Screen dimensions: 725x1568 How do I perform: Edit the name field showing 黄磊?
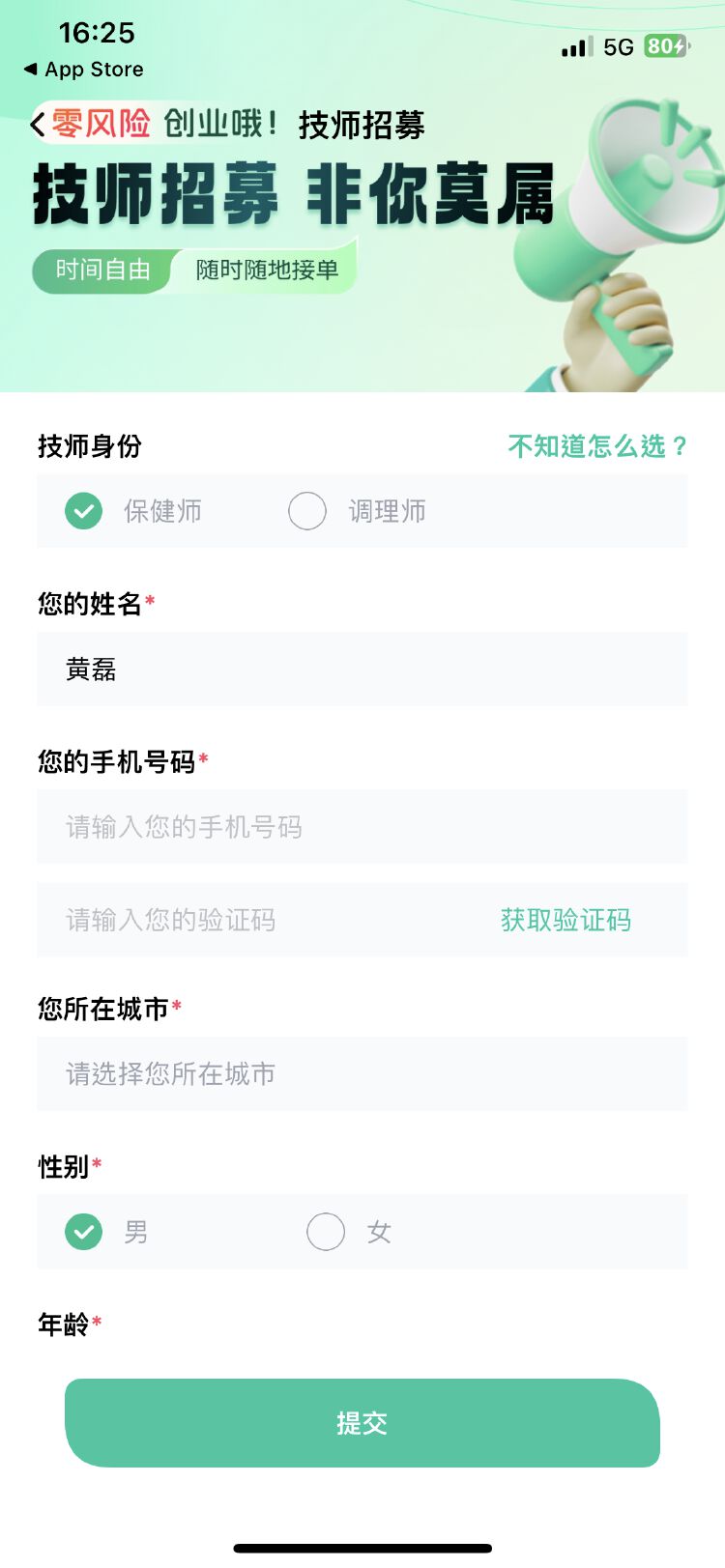tap(362, 670)
